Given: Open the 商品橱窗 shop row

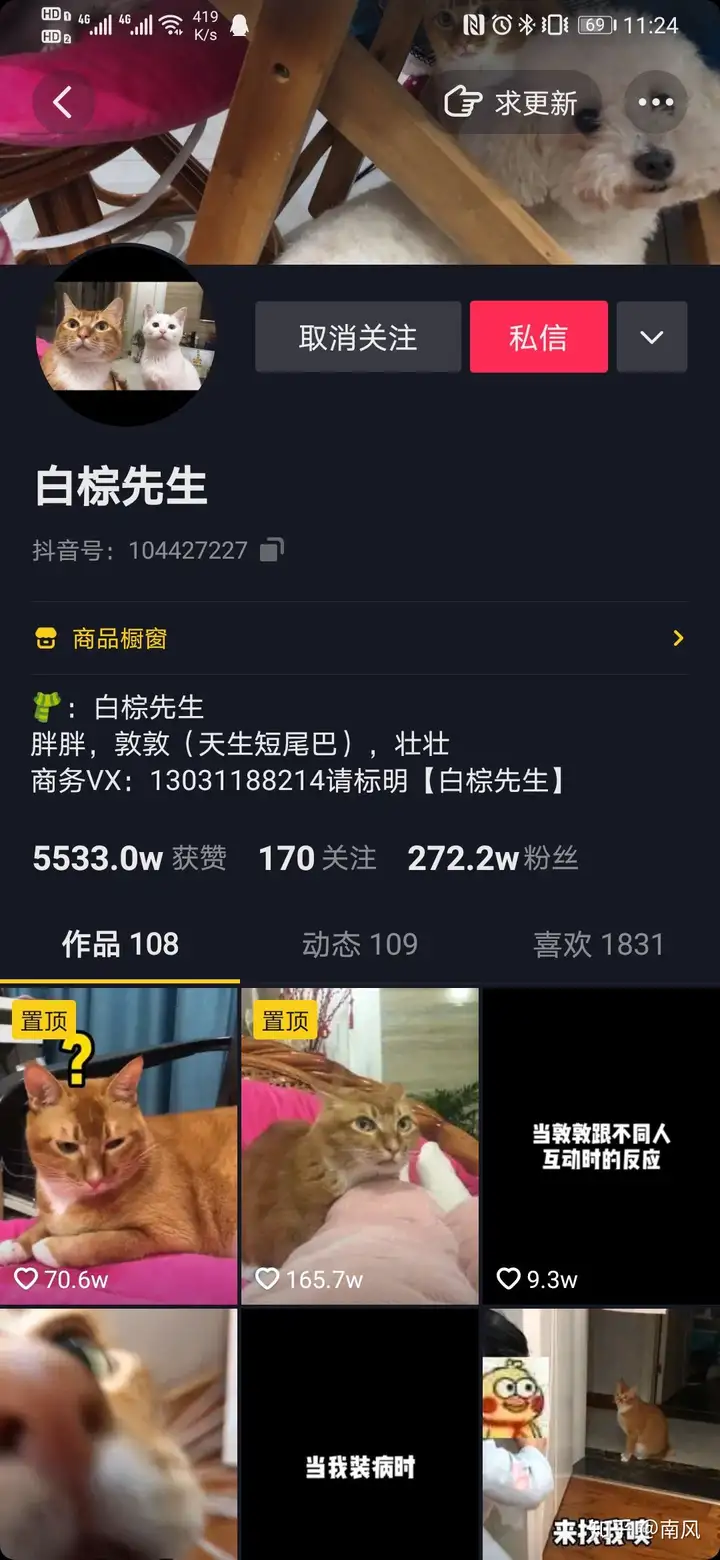Looking at the screenshot, I should pos(360,638).
